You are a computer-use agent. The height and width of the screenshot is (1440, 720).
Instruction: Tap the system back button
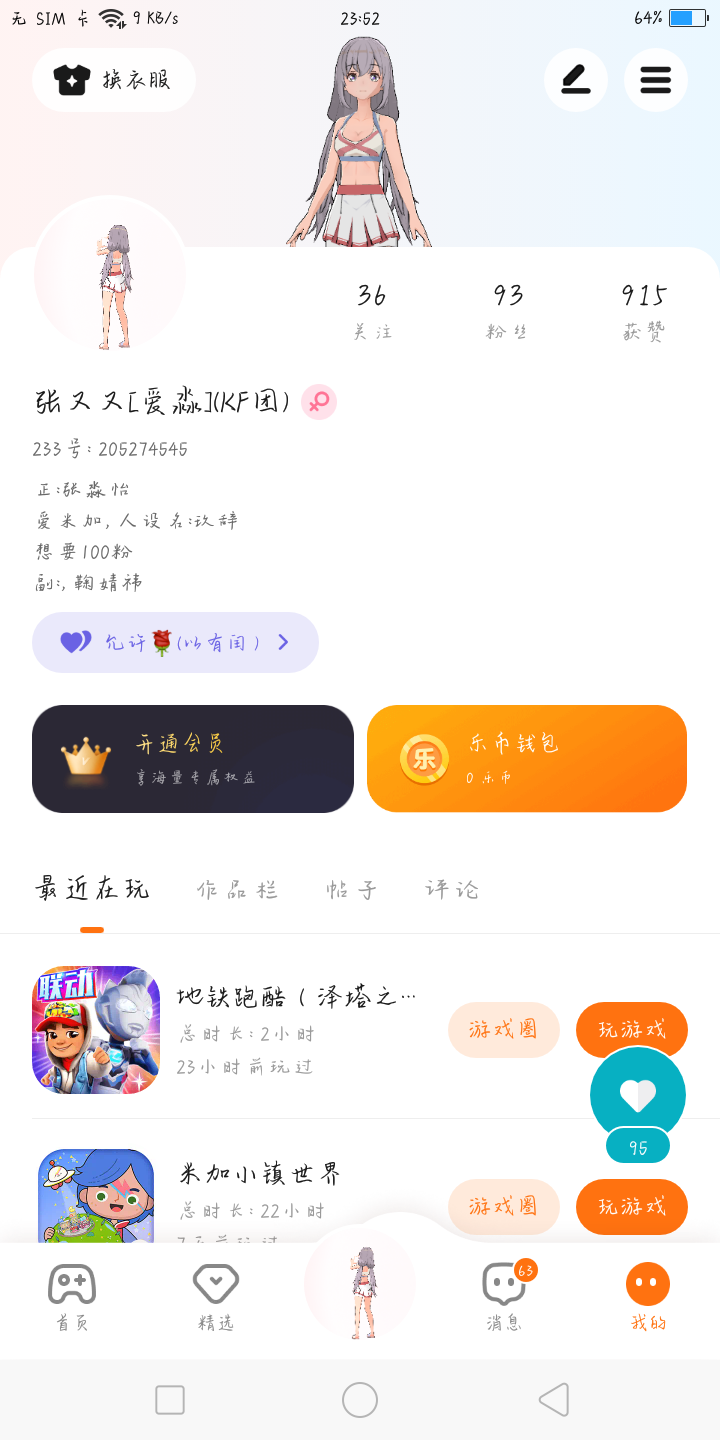click(553, 1399)
